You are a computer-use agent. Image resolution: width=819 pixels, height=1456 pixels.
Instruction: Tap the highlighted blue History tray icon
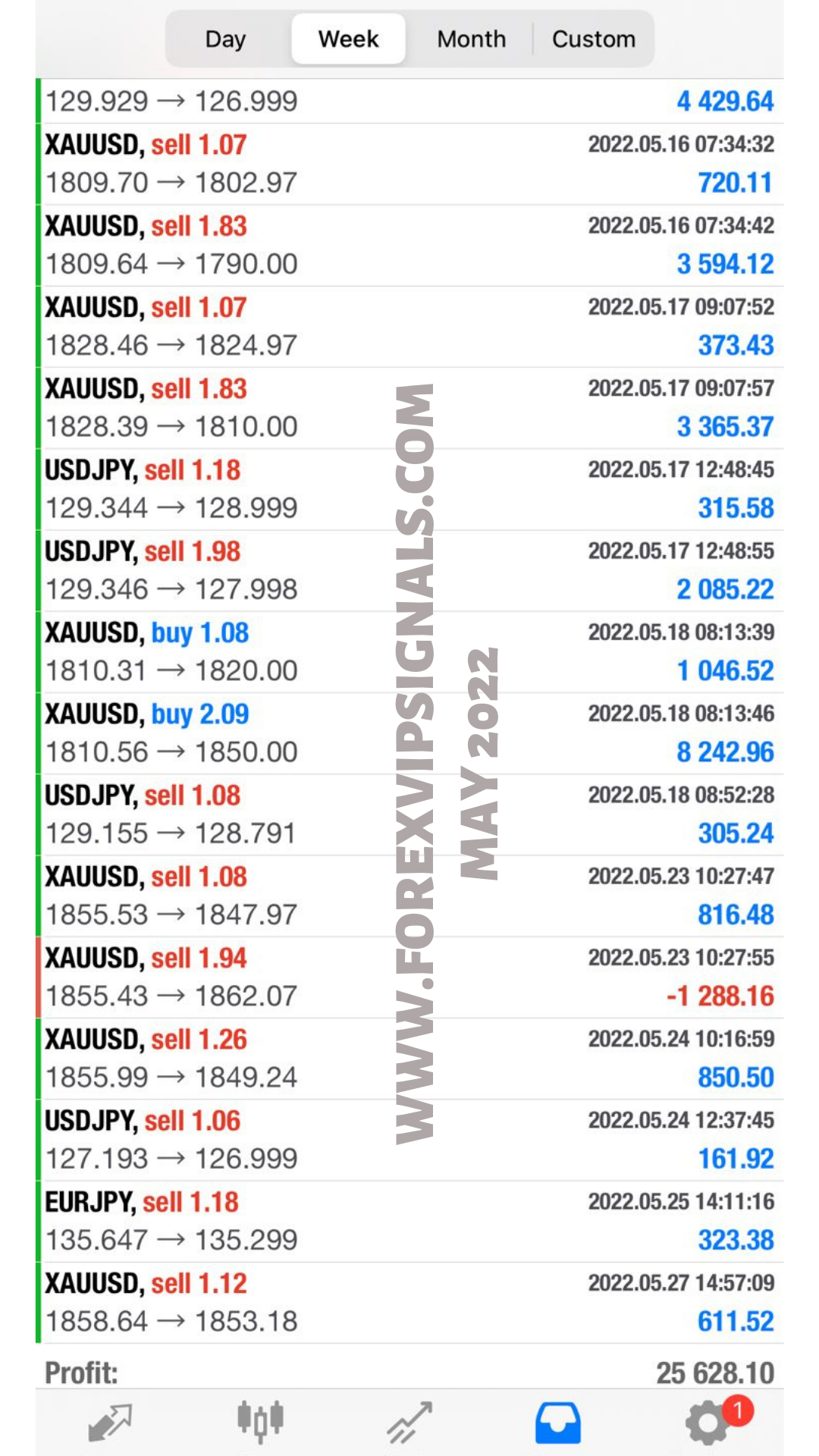[x=557, y=1423]
